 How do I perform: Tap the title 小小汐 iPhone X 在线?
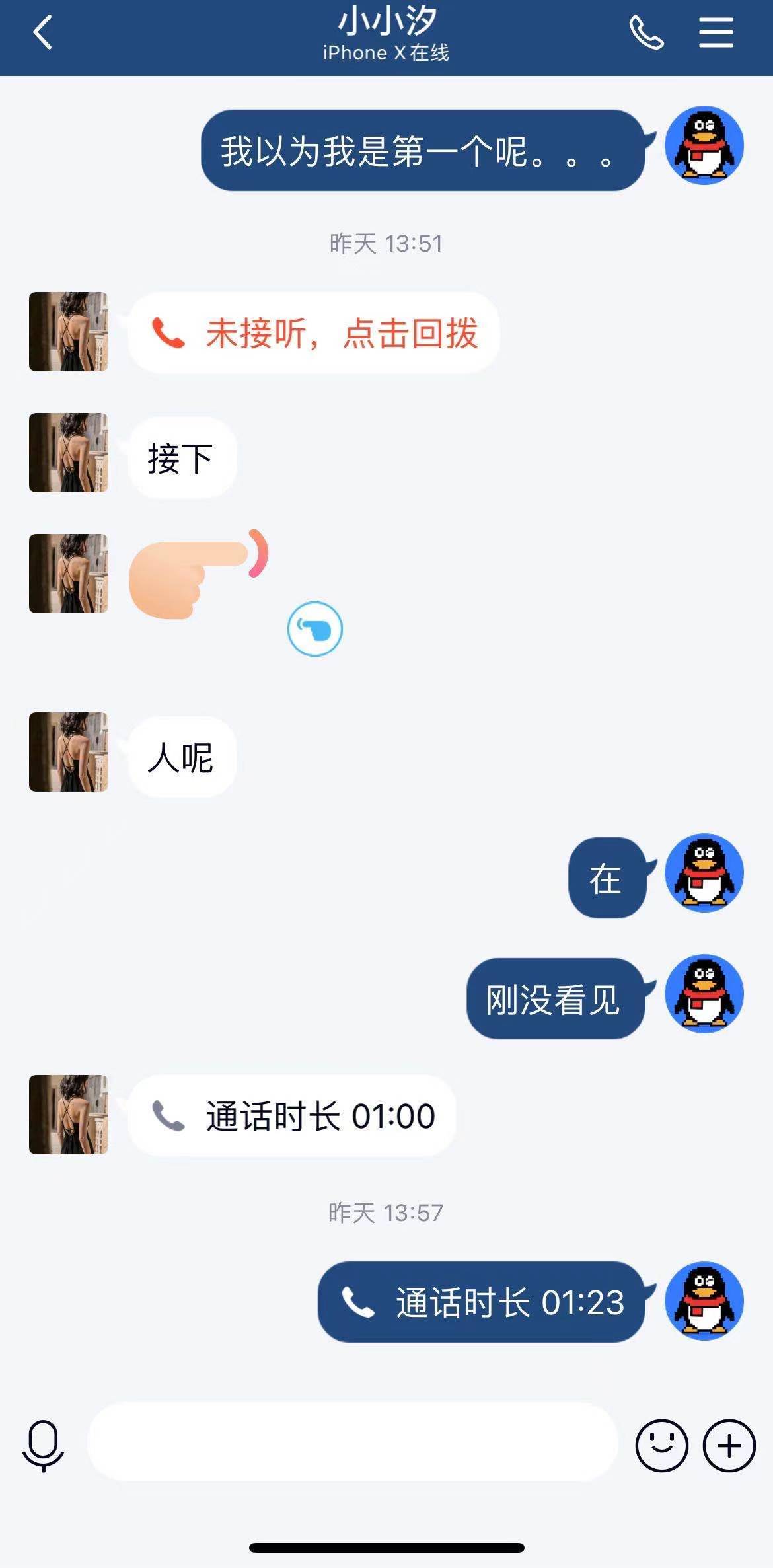click(385, 34)
